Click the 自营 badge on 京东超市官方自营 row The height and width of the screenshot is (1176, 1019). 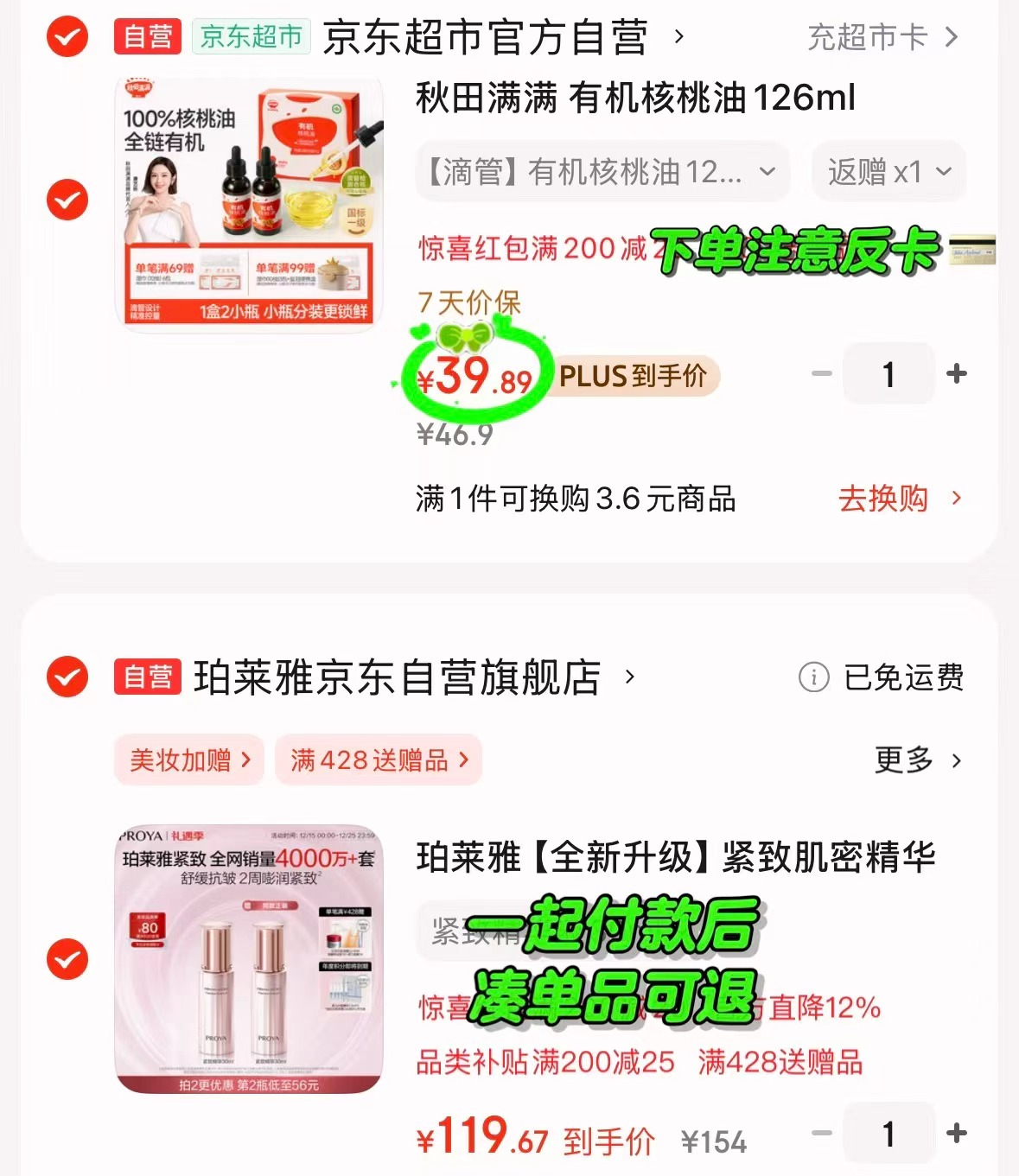point(147,36)
